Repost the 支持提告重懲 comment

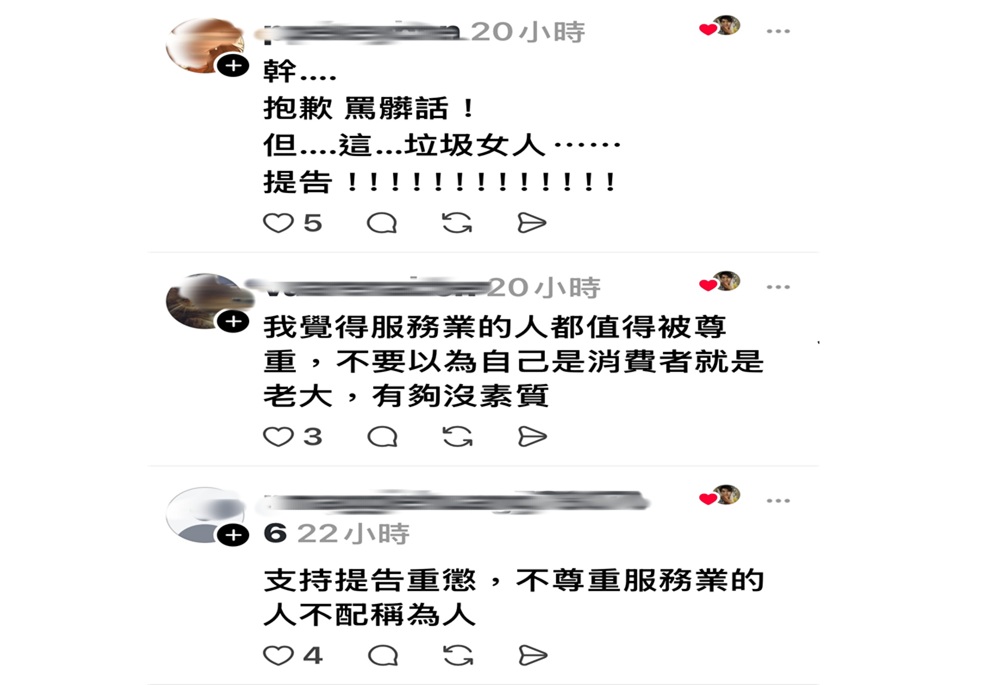[456, 656]
